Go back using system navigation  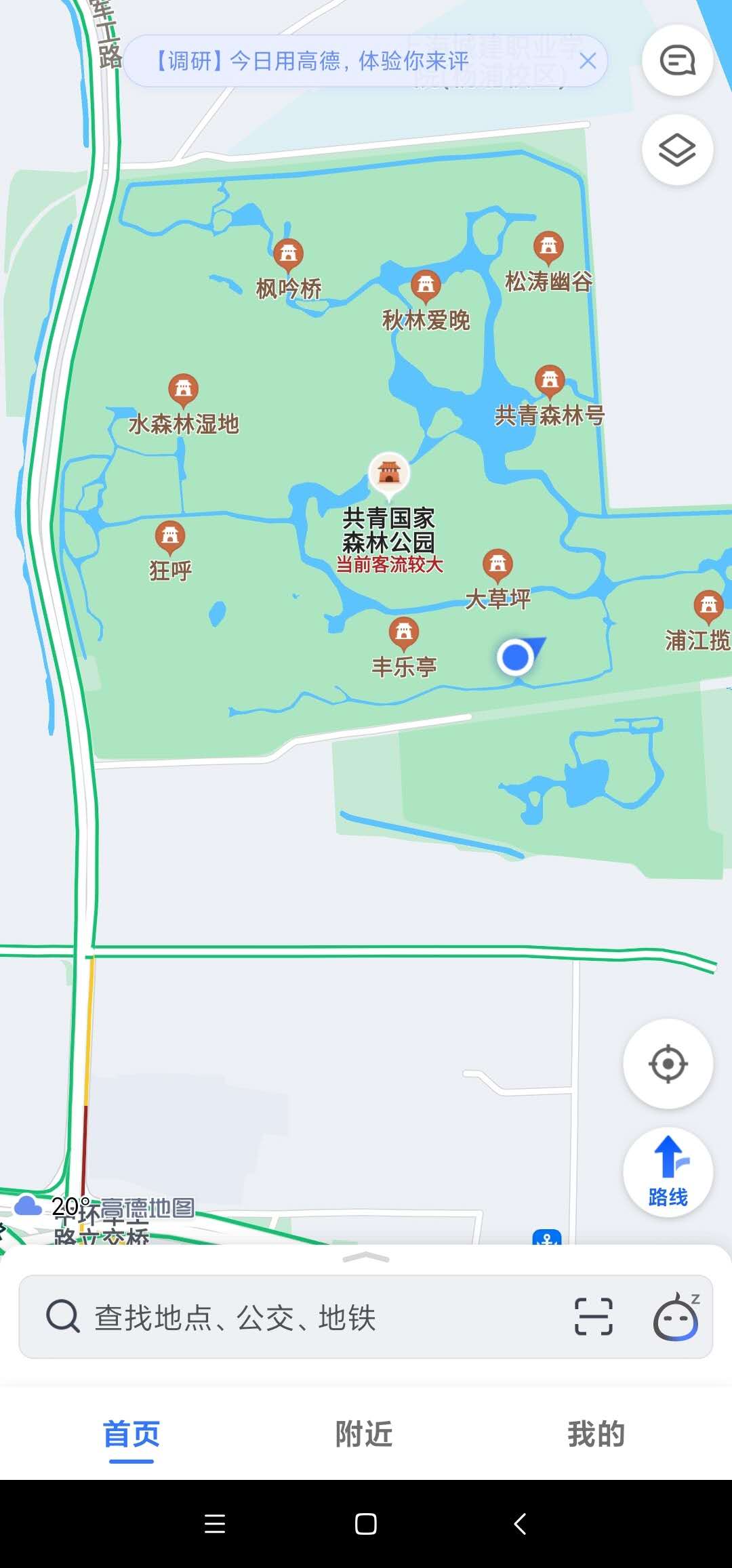tap(520, 1524)
